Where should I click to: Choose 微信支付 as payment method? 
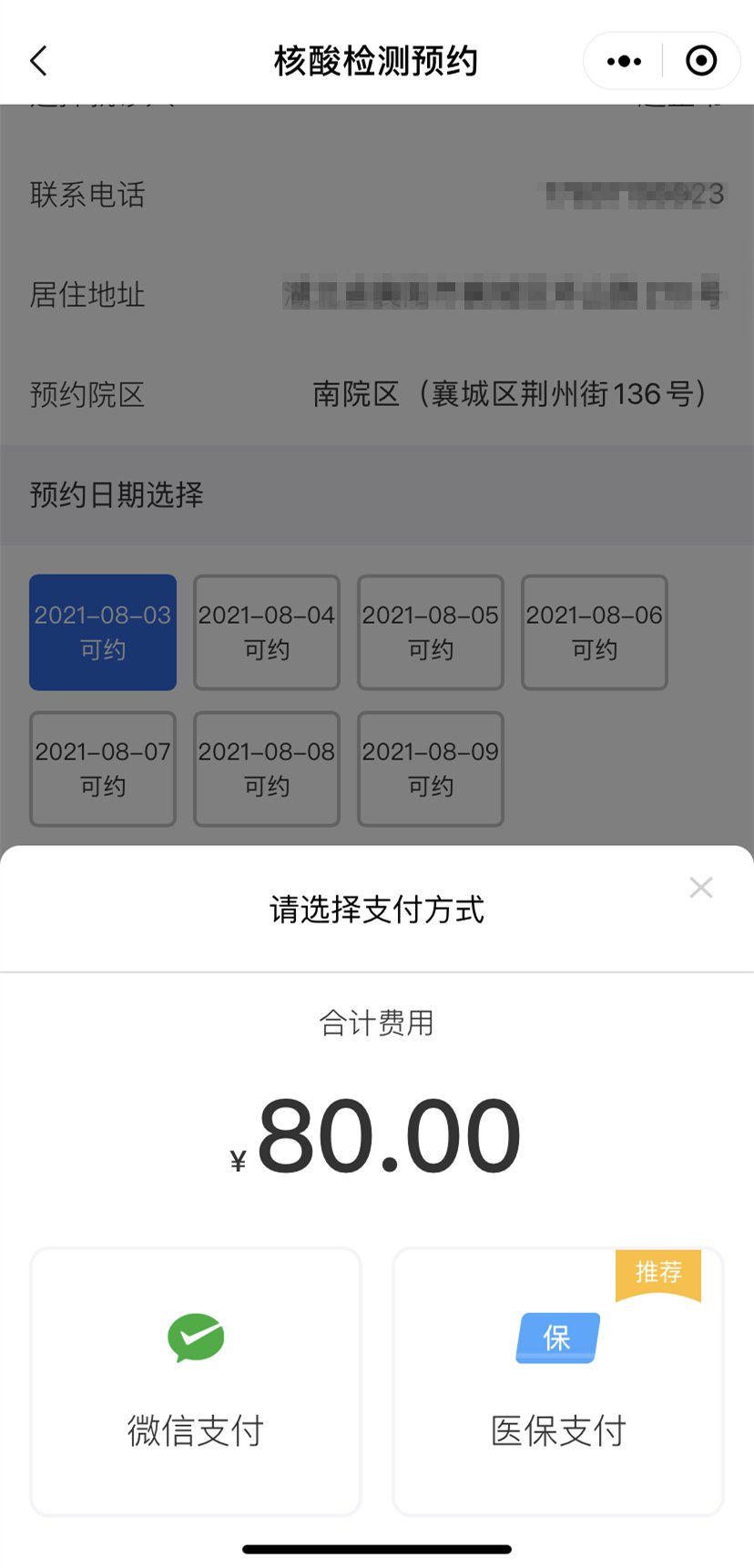196,1380
